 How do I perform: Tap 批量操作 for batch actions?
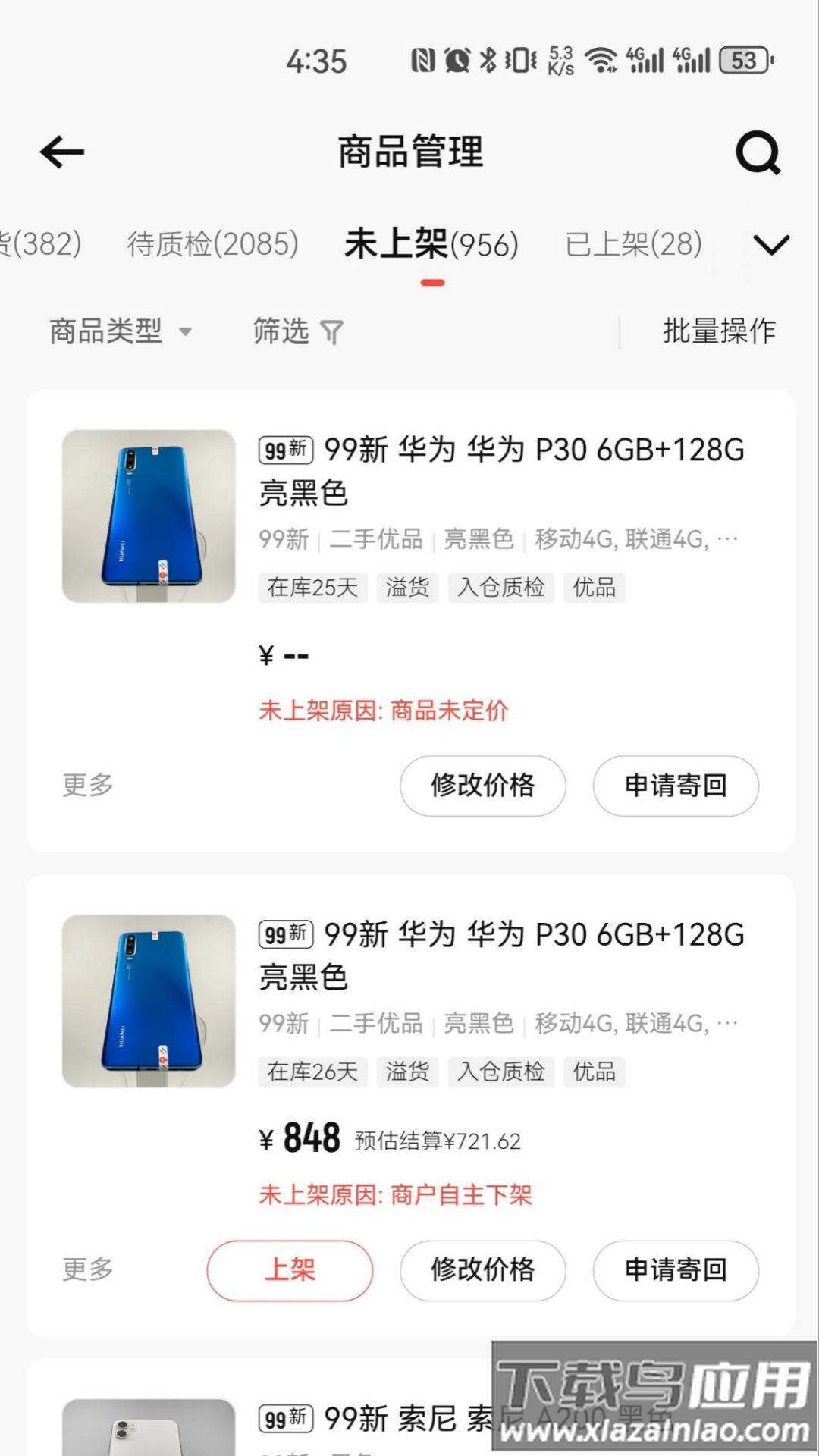coord(719,331)
